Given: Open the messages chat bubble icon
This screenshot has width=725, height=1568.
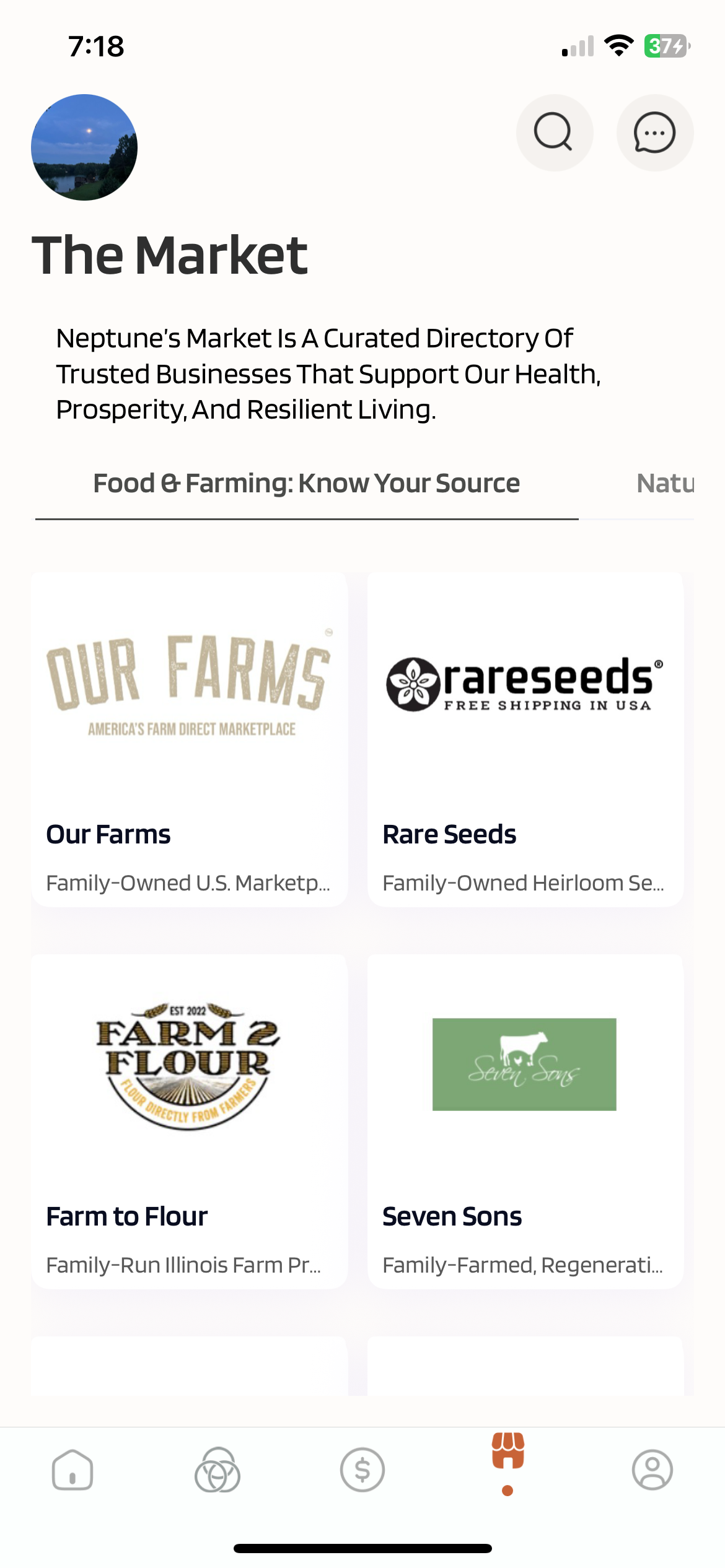Looking at the screenshot, I should [x=654, y=133].
